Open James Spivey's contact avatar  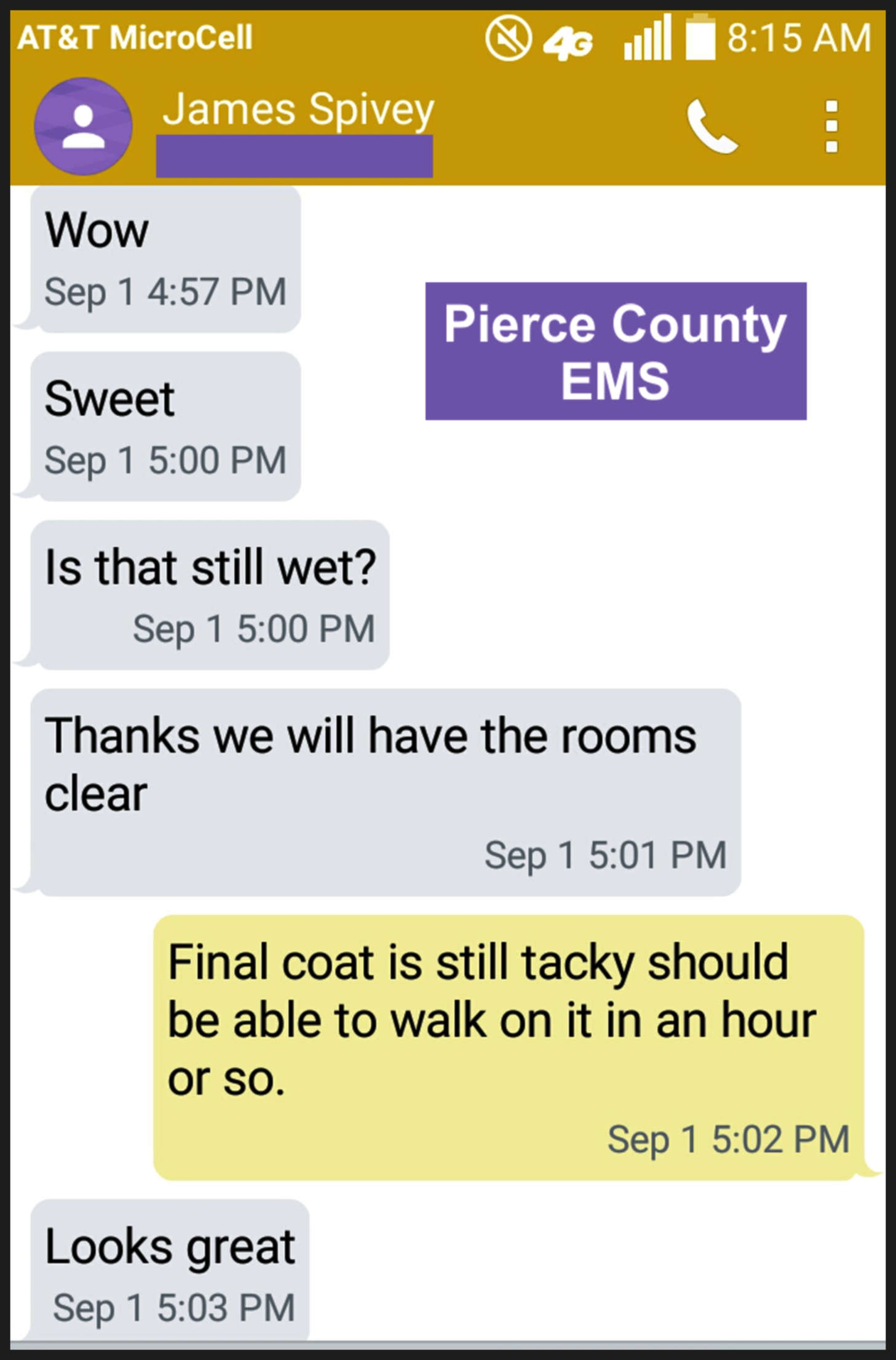(x=83, y=127)
